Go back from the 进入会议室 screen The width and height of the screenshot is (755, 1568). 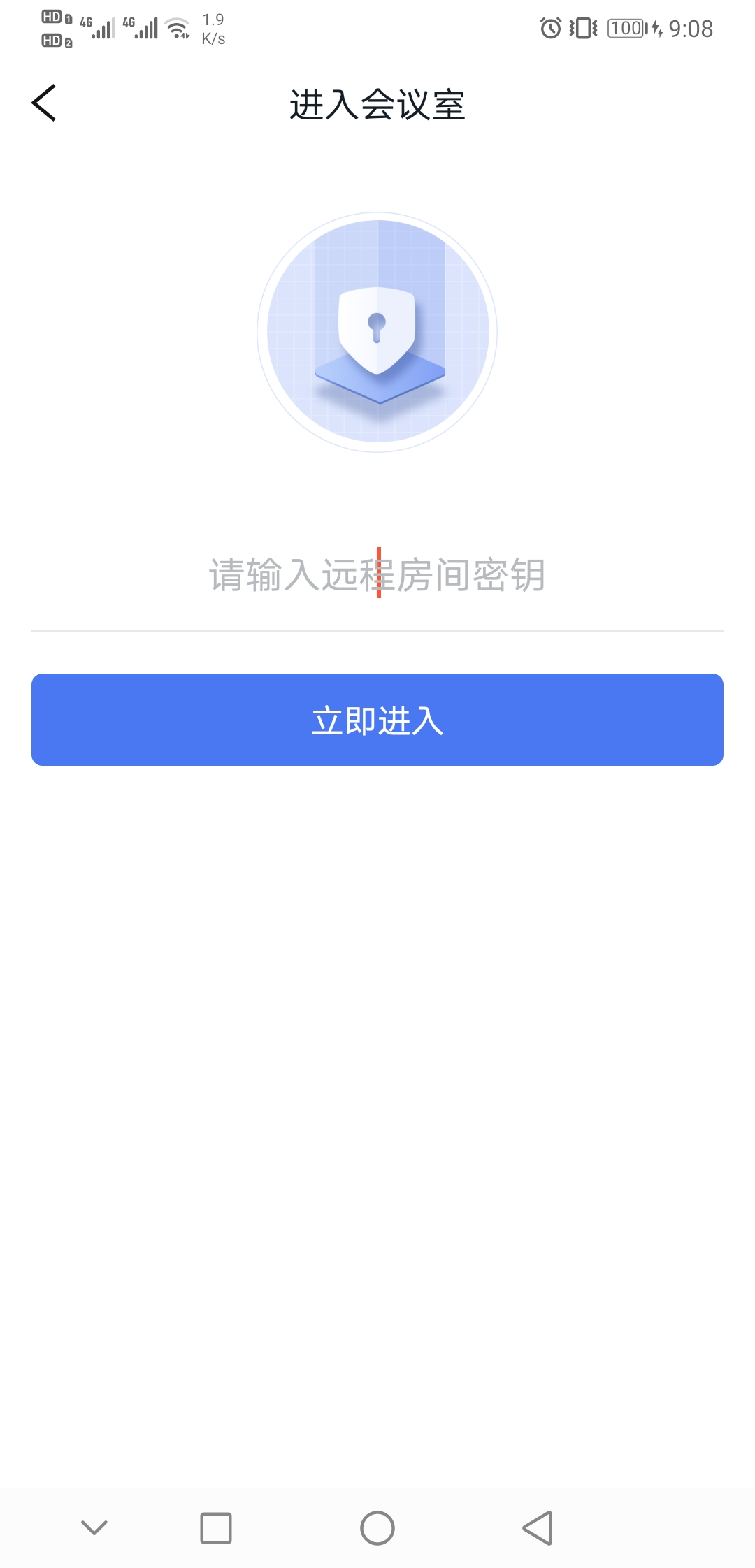[44, 103]
